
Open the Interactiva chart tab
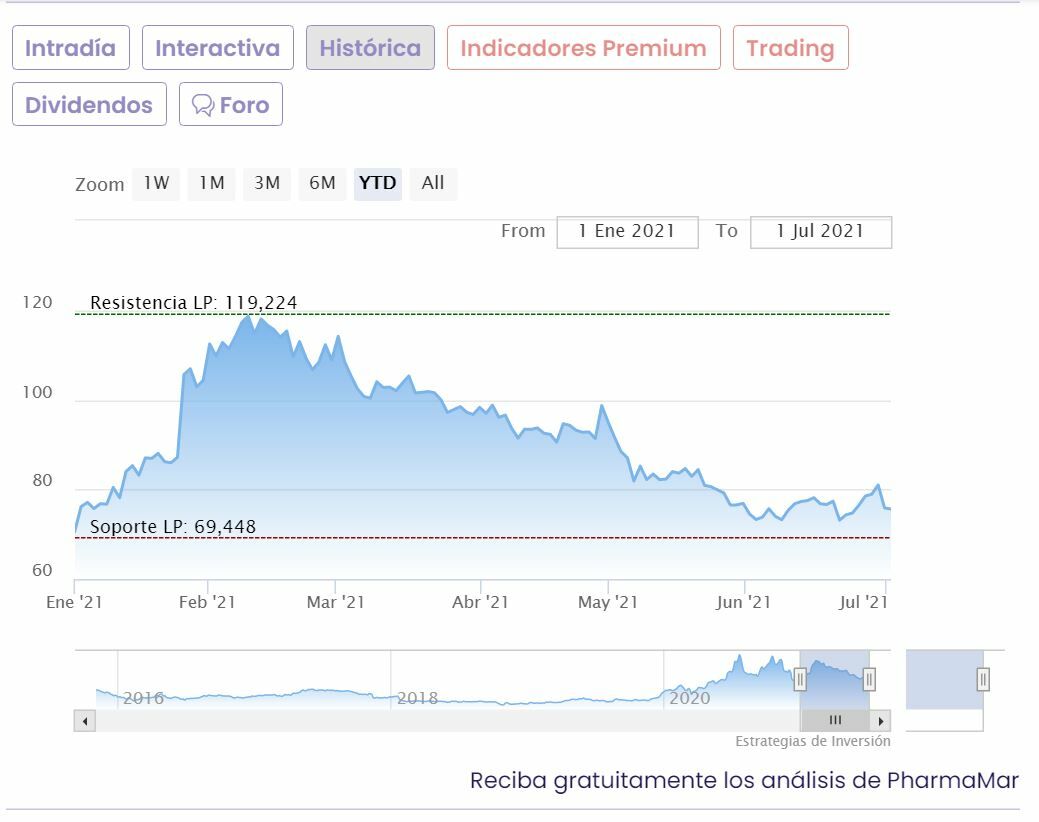pos(217,48)
